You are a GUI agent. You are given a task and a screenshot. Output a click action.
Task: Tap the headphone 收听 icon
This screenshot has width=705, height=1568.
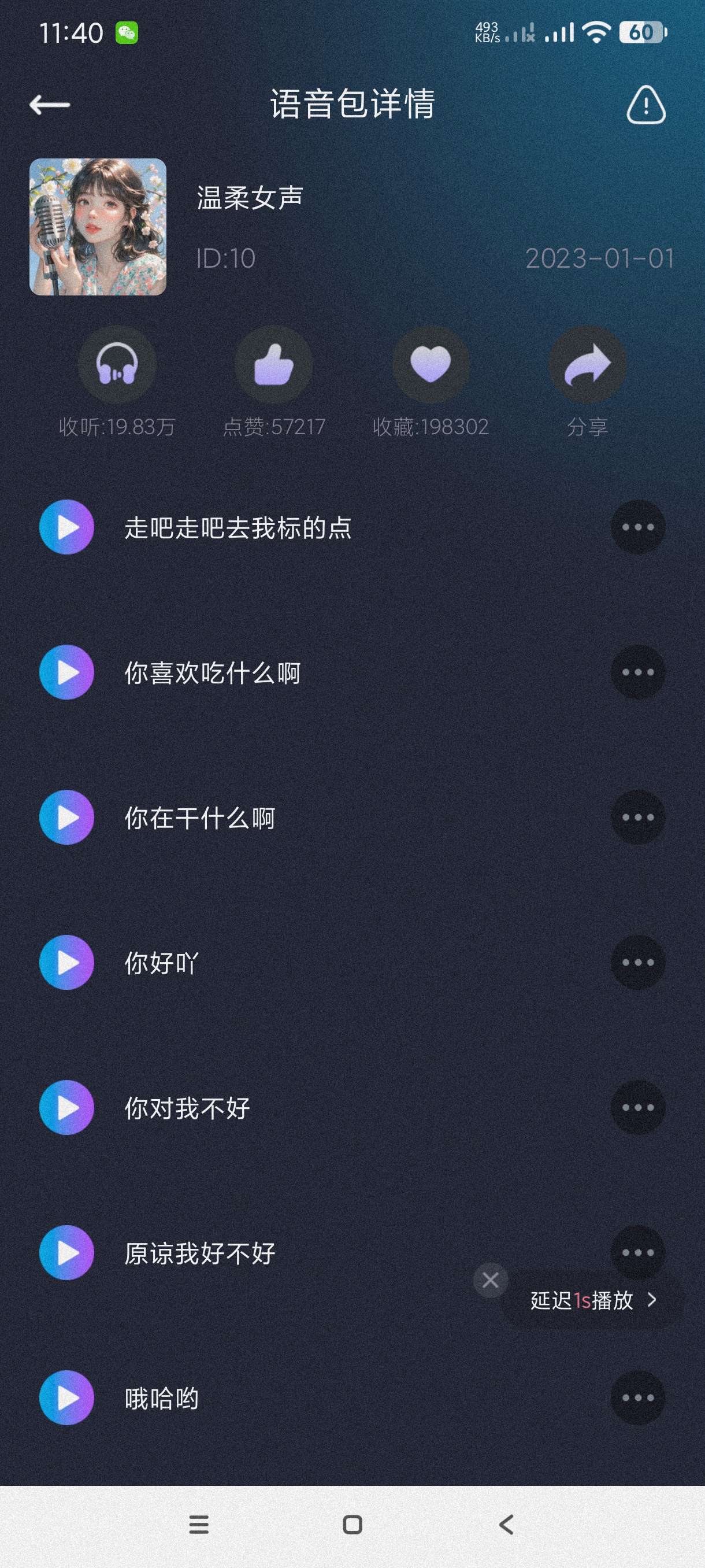[117, 365]
